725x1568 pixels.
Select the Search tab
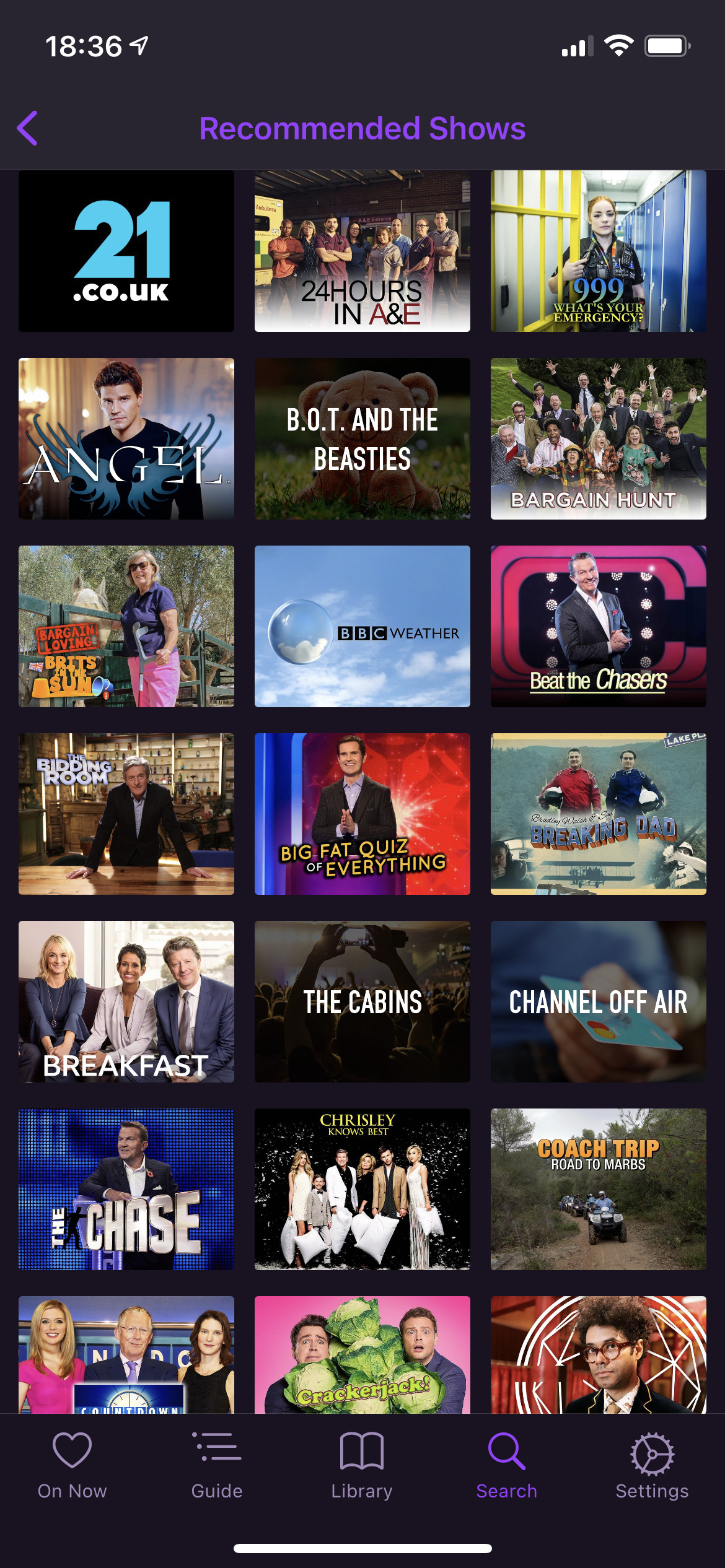(507, 1465)
